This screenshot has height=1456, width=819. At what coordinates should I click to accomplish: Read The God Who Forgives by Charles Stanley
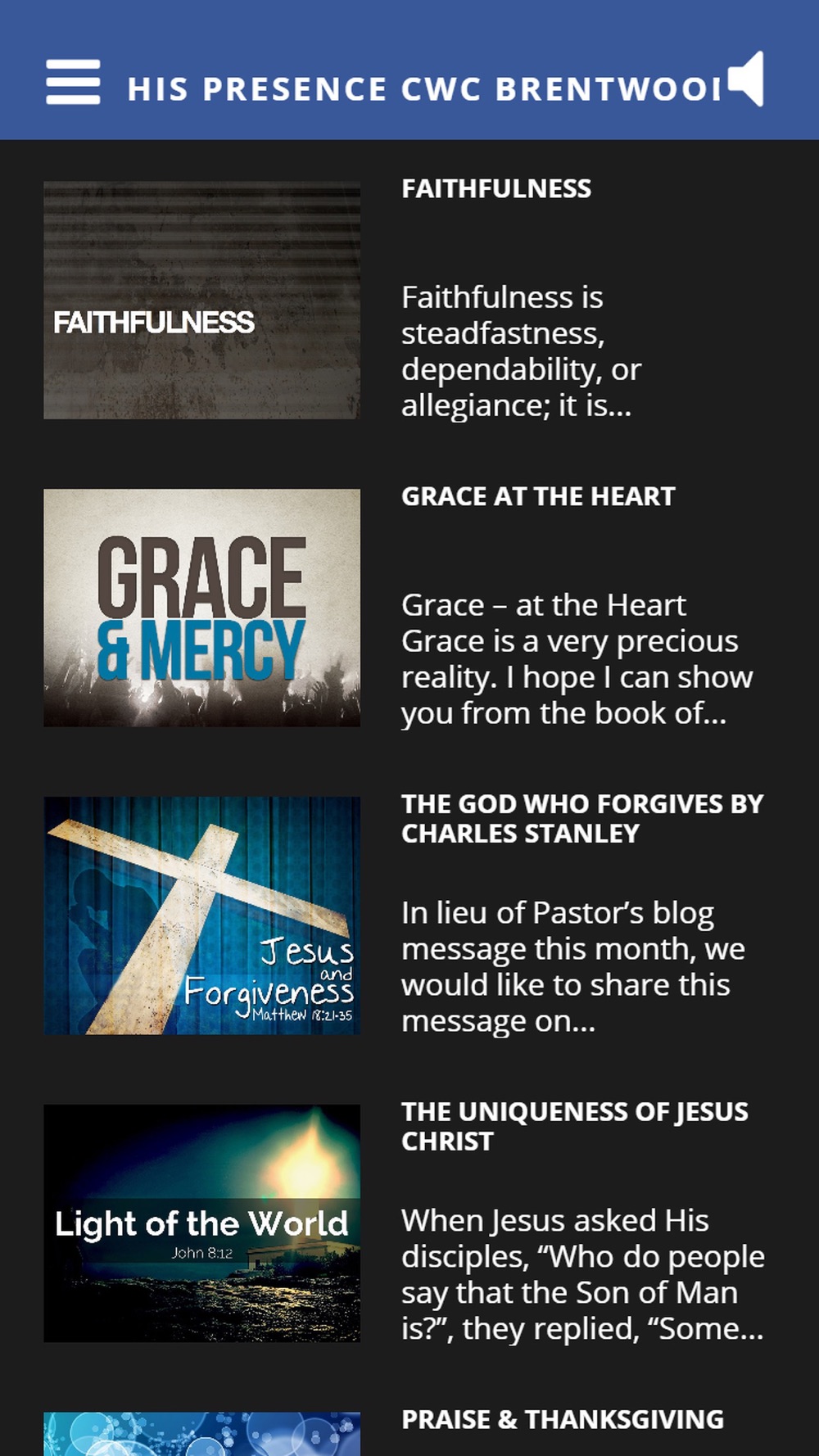[582, 818]
